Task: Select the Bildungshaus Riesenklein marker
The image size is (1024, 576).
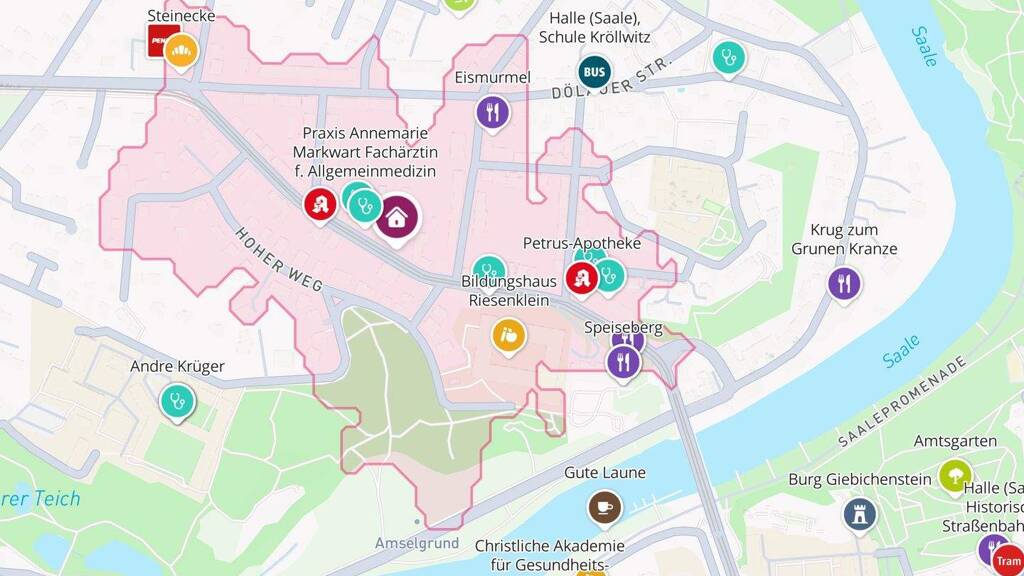Action: click(x=508, y=335)
